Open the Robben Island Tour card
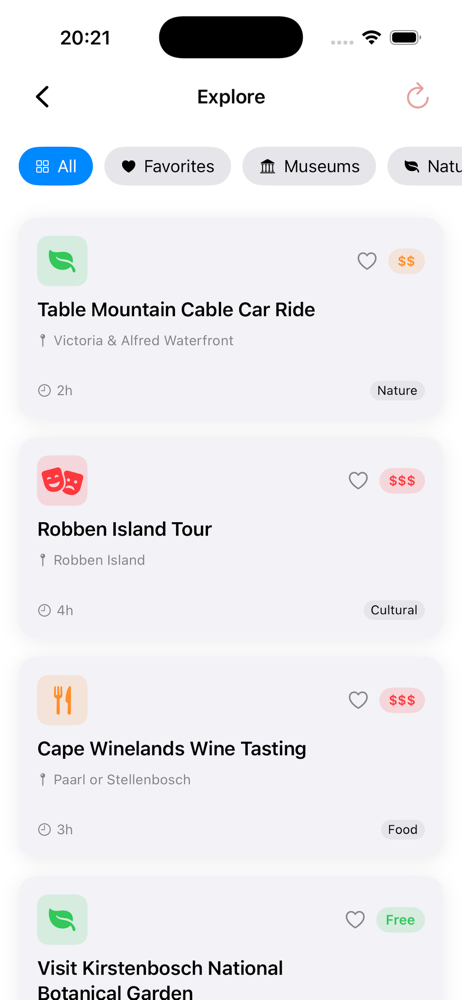Viewport: 462px width, 1000px height. (231, 538)
